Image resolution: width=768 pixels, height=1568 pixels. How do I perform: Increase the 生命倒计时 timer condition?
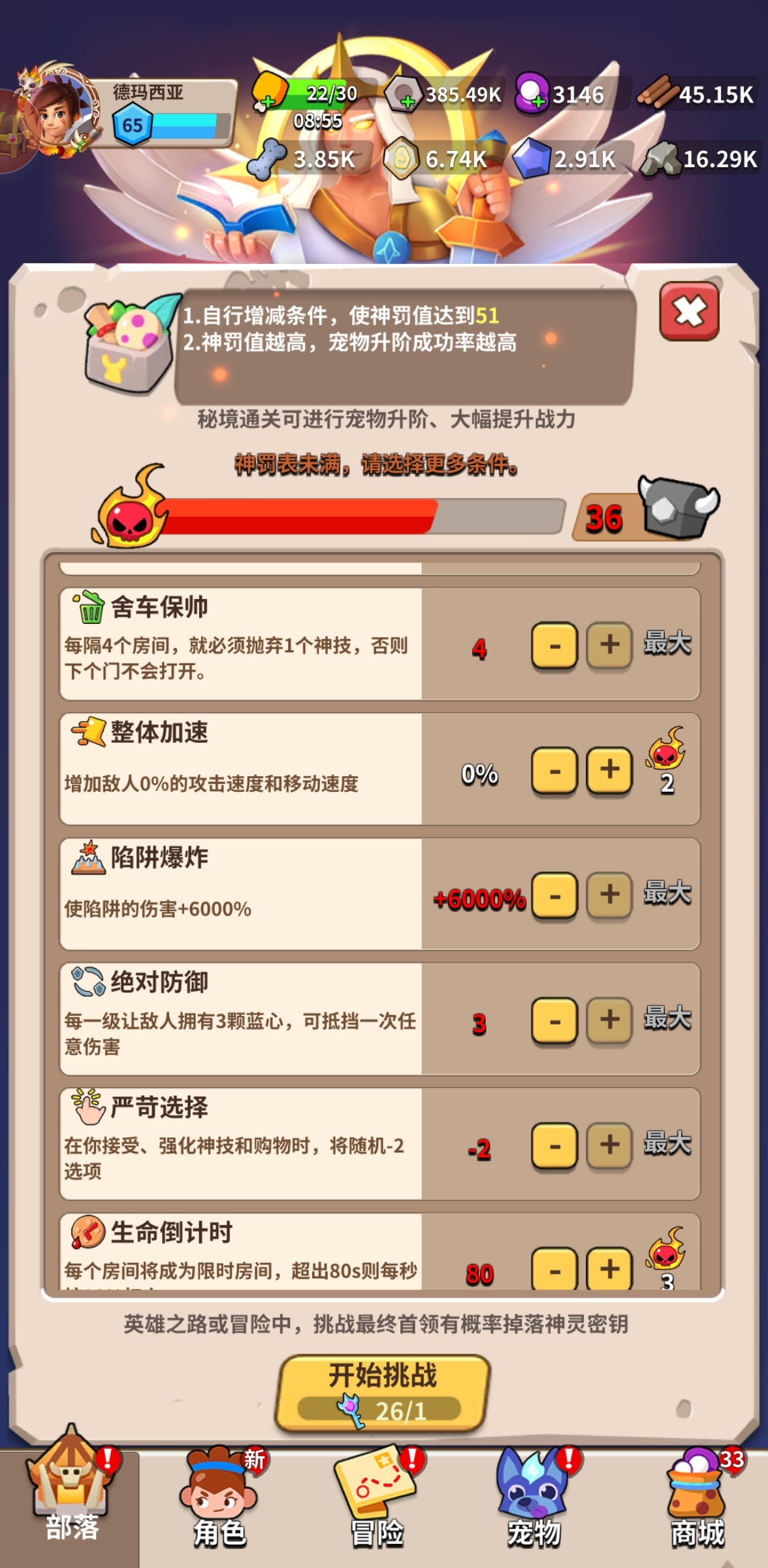609,1268
